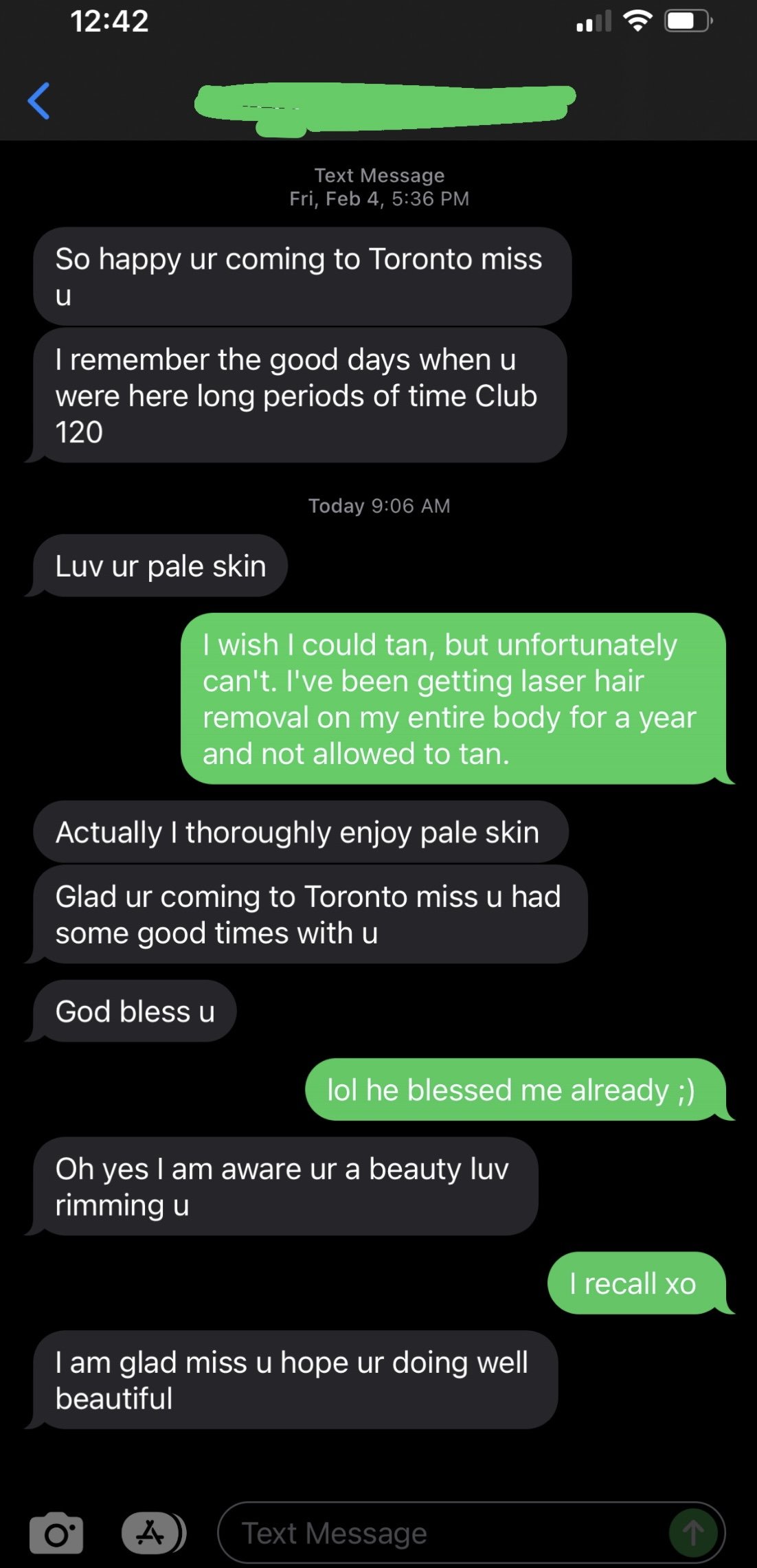757x1568 pixels.
Task: Go back to the messages list
Action: pyautogui.click(x=38, y=101)
